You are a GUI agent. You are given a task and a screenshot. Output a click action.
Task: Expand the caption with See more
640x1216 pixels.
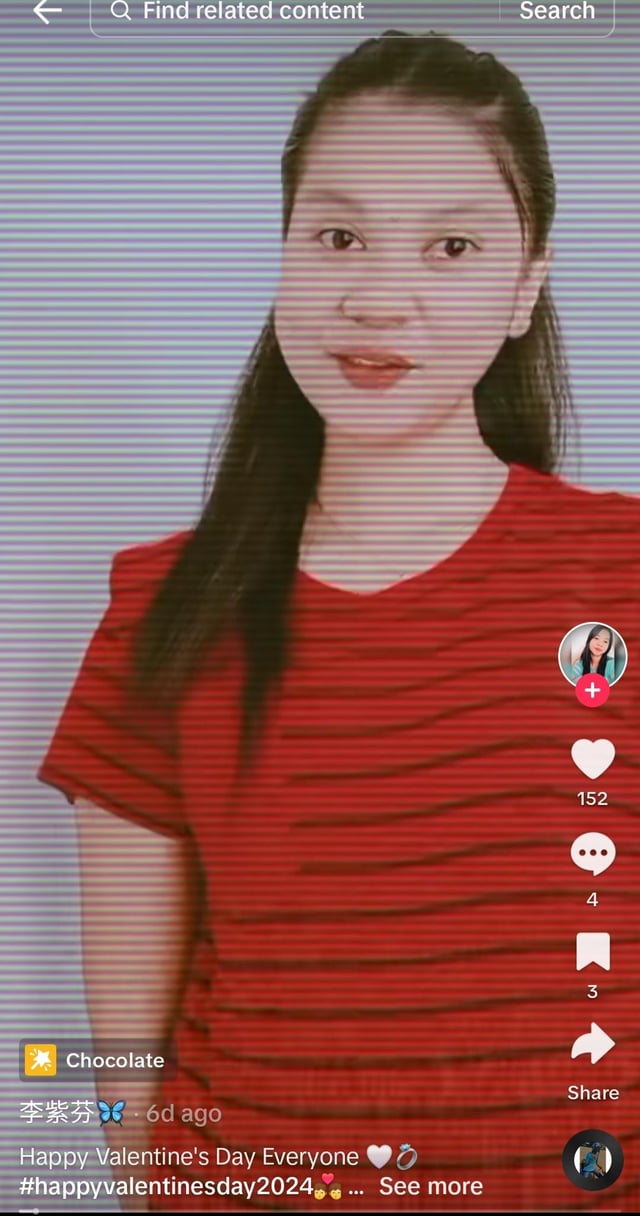430,1187
